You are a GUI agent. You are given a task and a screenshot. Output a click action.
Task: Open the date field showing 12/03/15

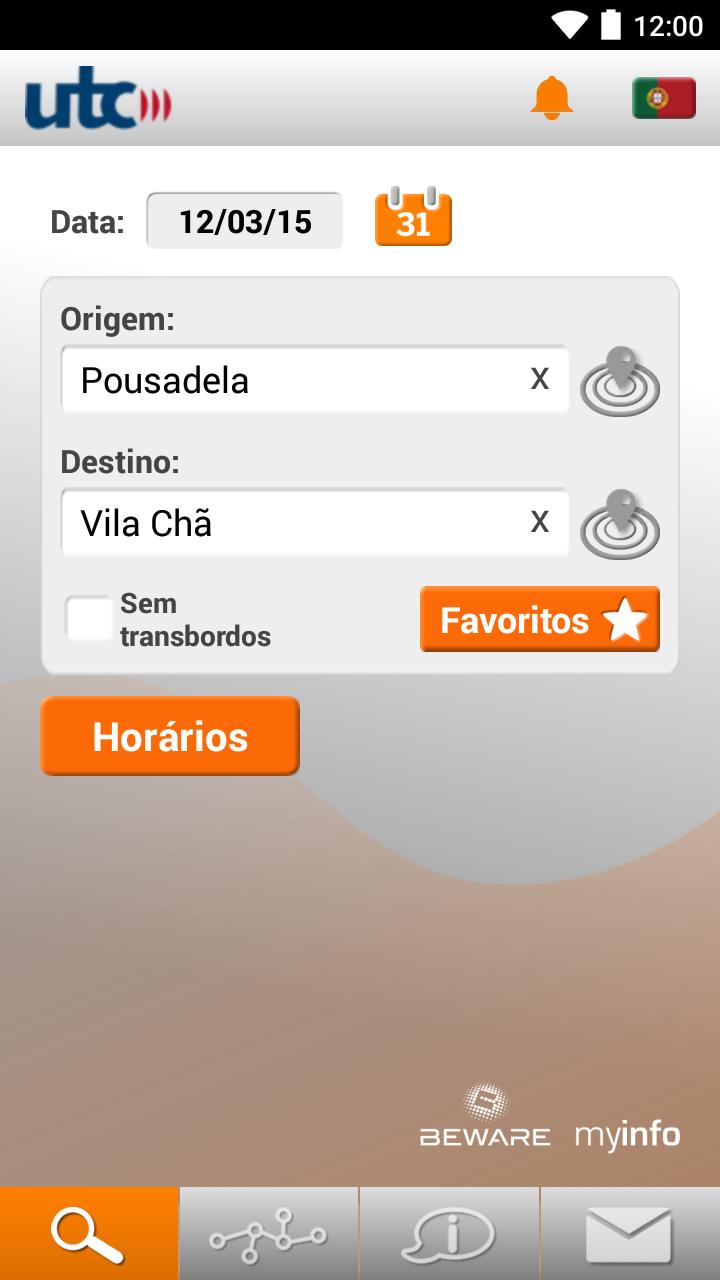click(x=244, y=220)
